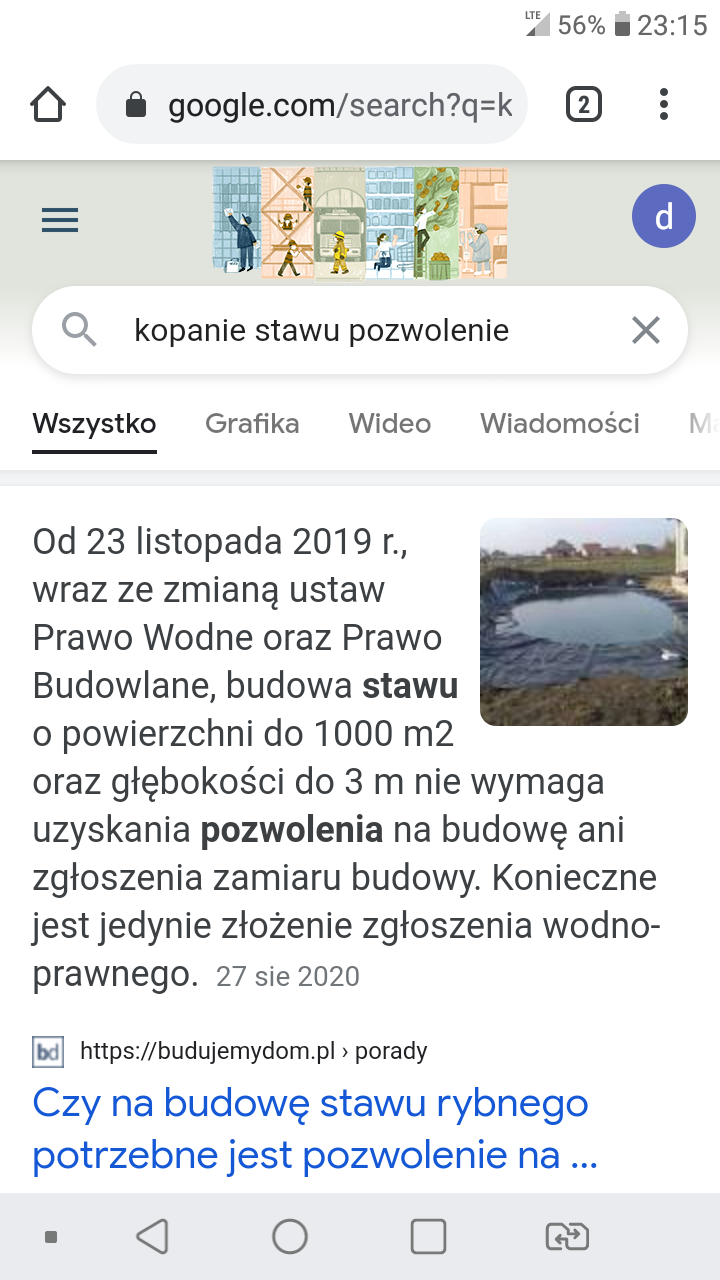Select the Wszystko results tab
Image resolution: width=720 pixels, height=1280 pixels.
(94, 424)
